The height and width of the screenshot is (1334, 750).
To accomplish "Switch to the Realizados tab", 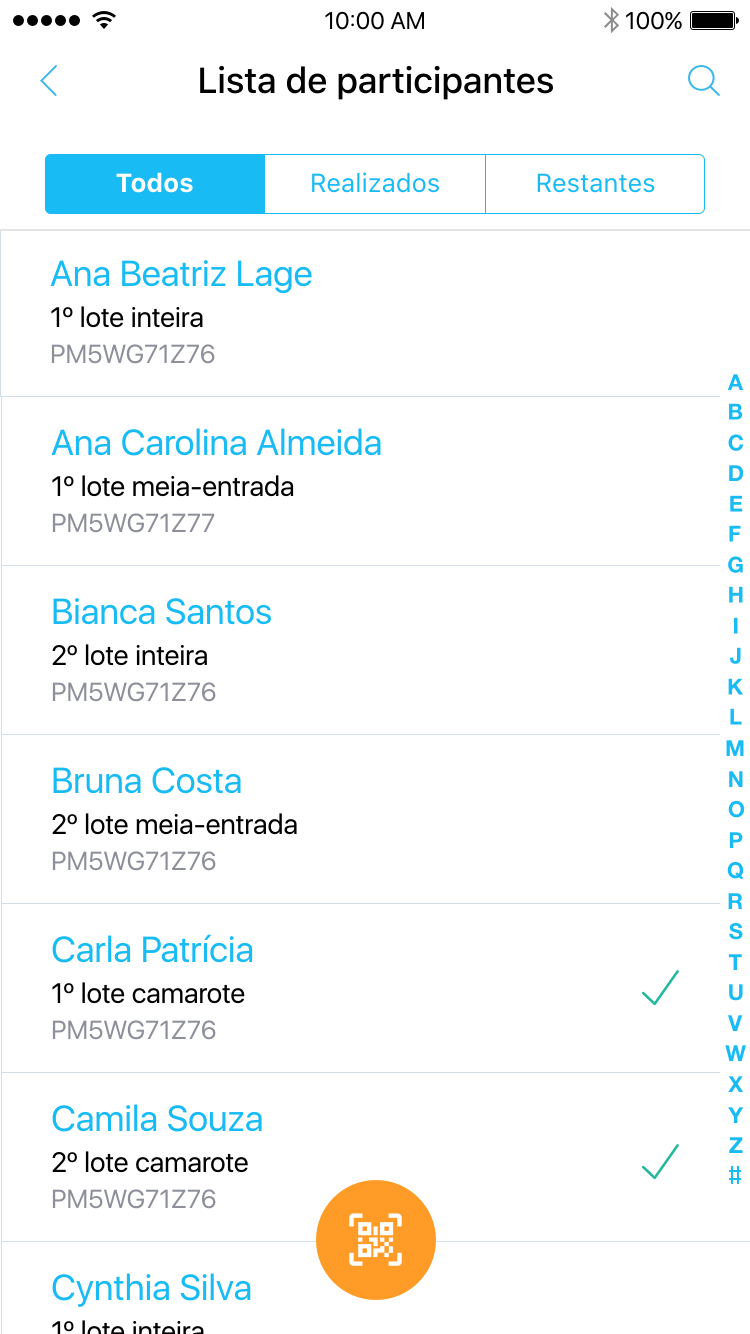I will click(375, 184).
